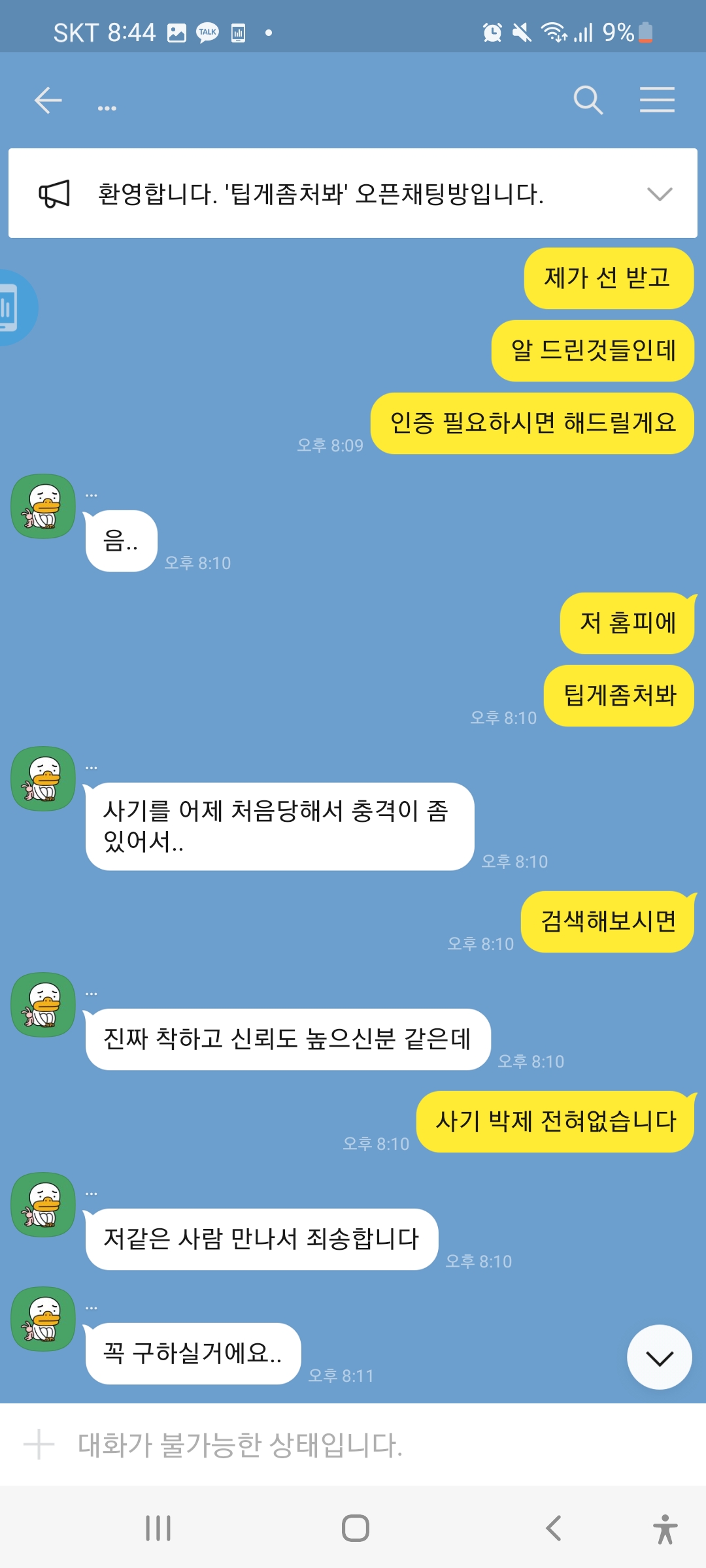Search within this chat room
This screenshot has height=1568, width=706.
coord(588,101)
